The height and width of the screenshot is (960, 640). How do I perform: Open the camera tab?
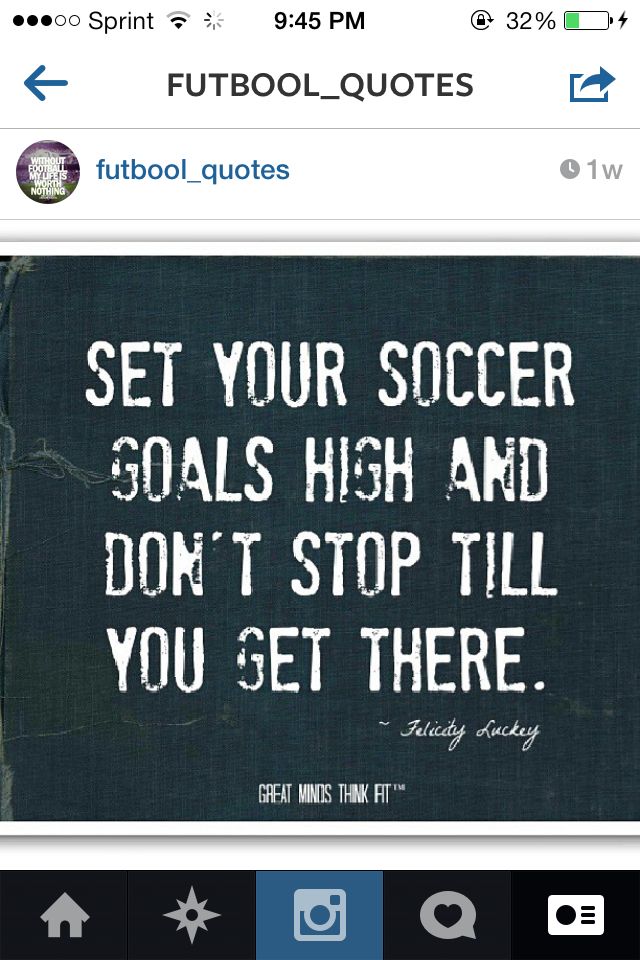(320, 915)
